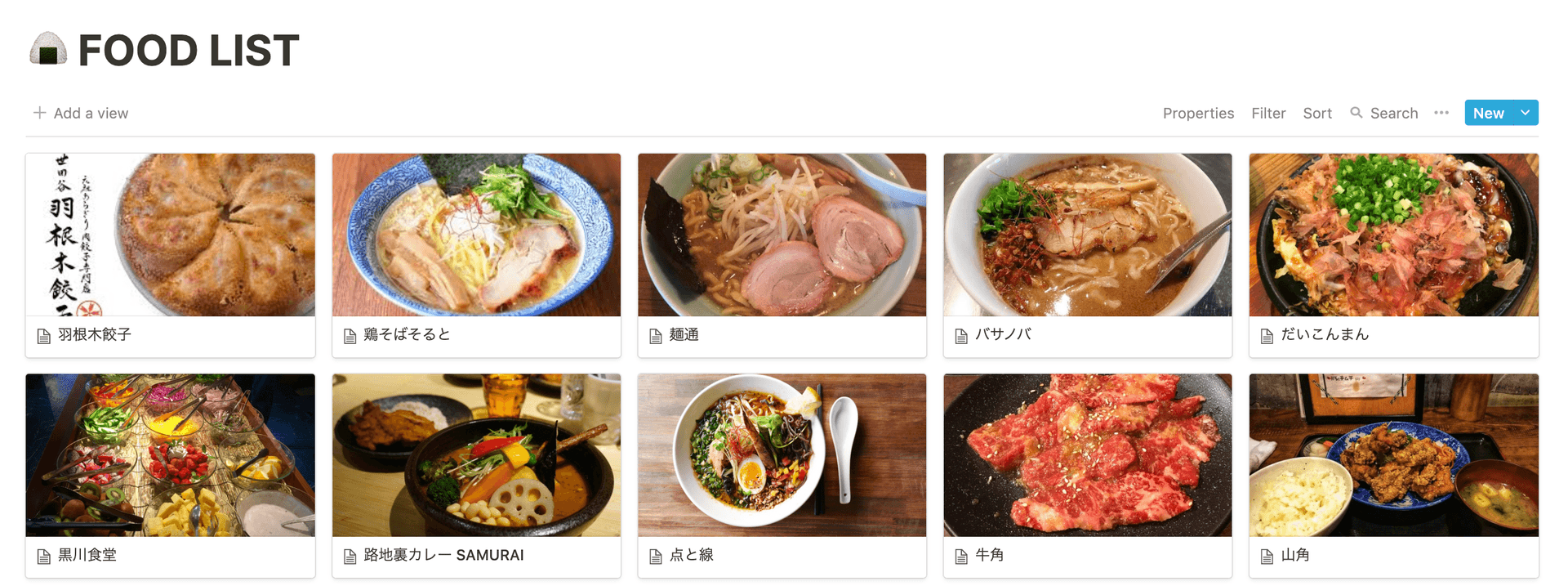This screenshot has height=586, width=1568.
Task: Add a view to the database
Action: [81, 114]
